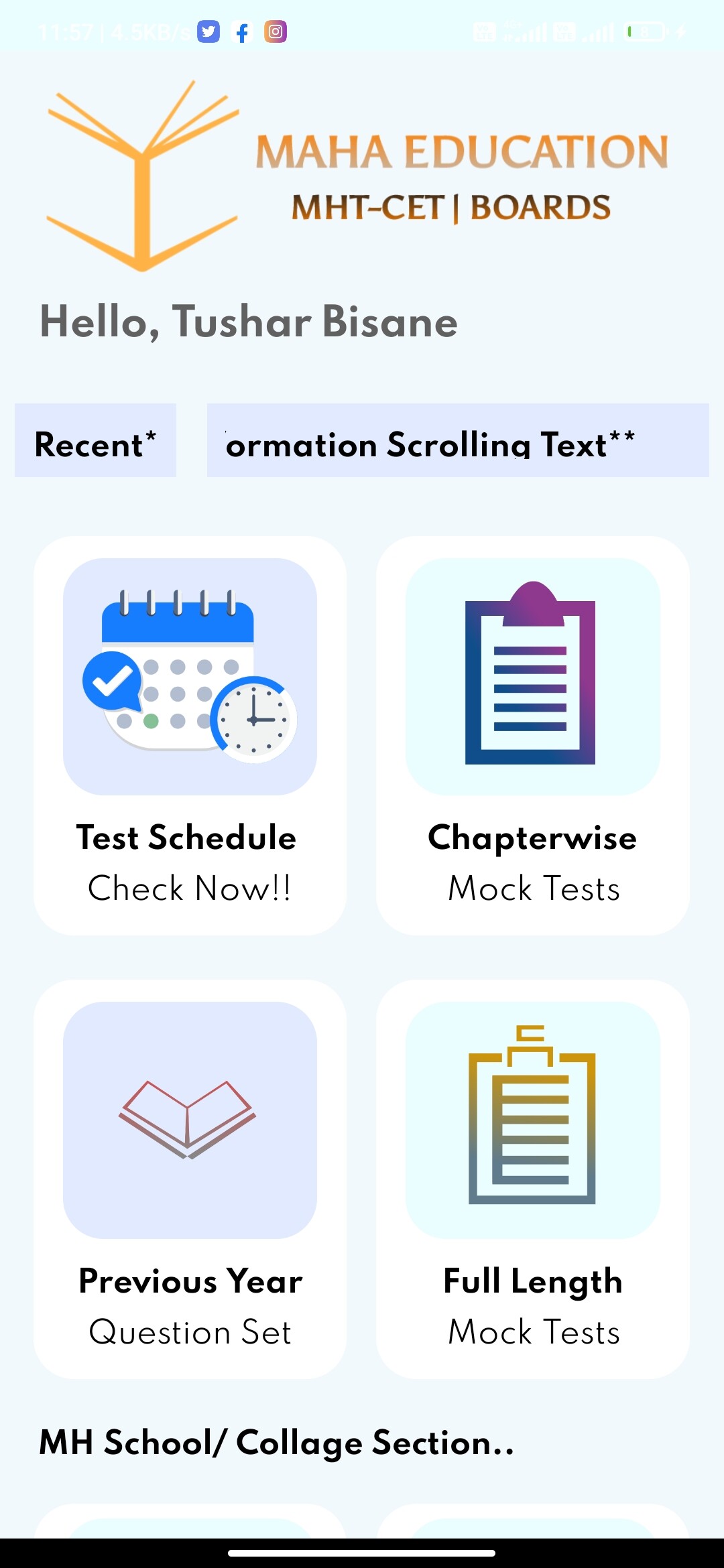Open the Test Schedule card
The width and height of the screenshot is (724, 1568).
pos(190,735)
